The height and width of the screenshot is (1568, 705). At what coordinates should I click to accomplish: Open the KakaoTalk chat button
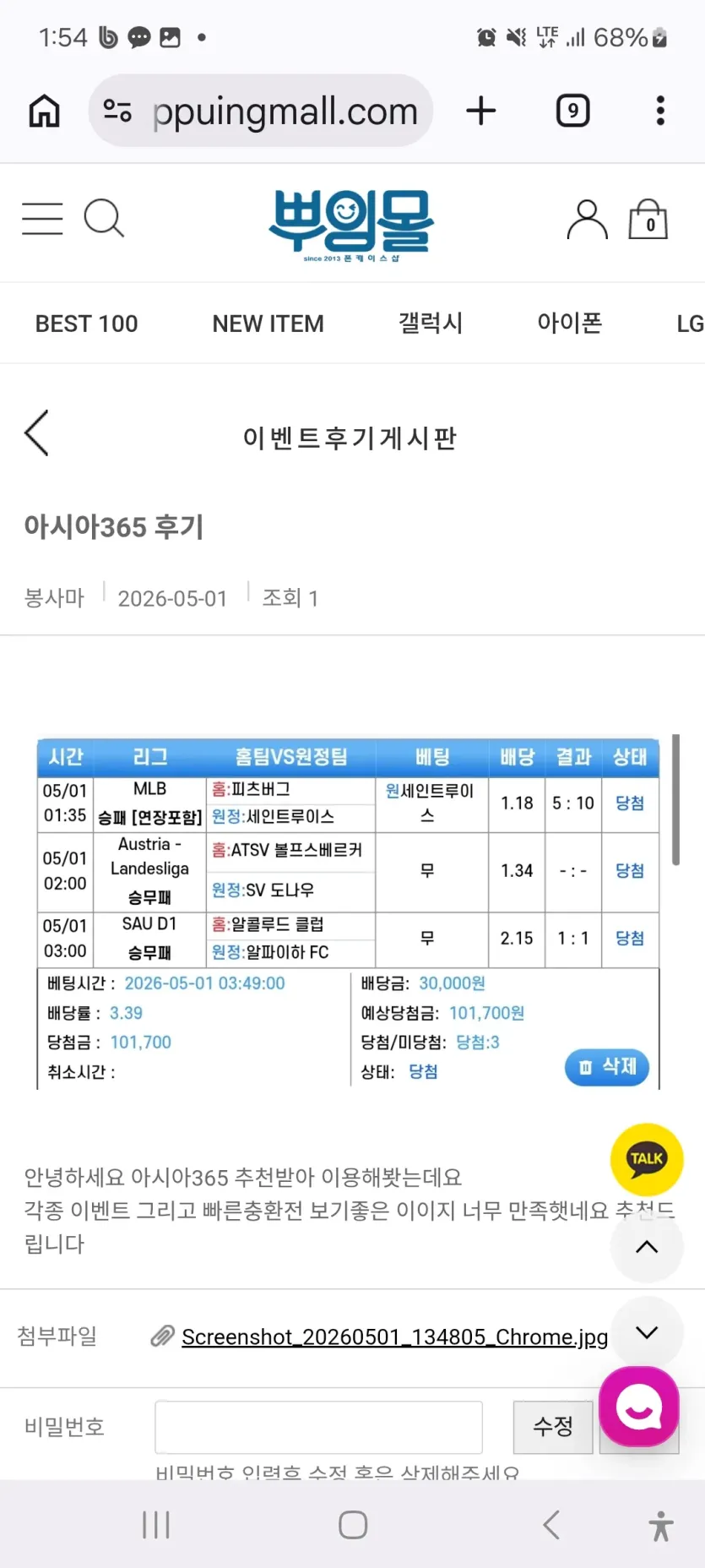[x=647, y=1159]
